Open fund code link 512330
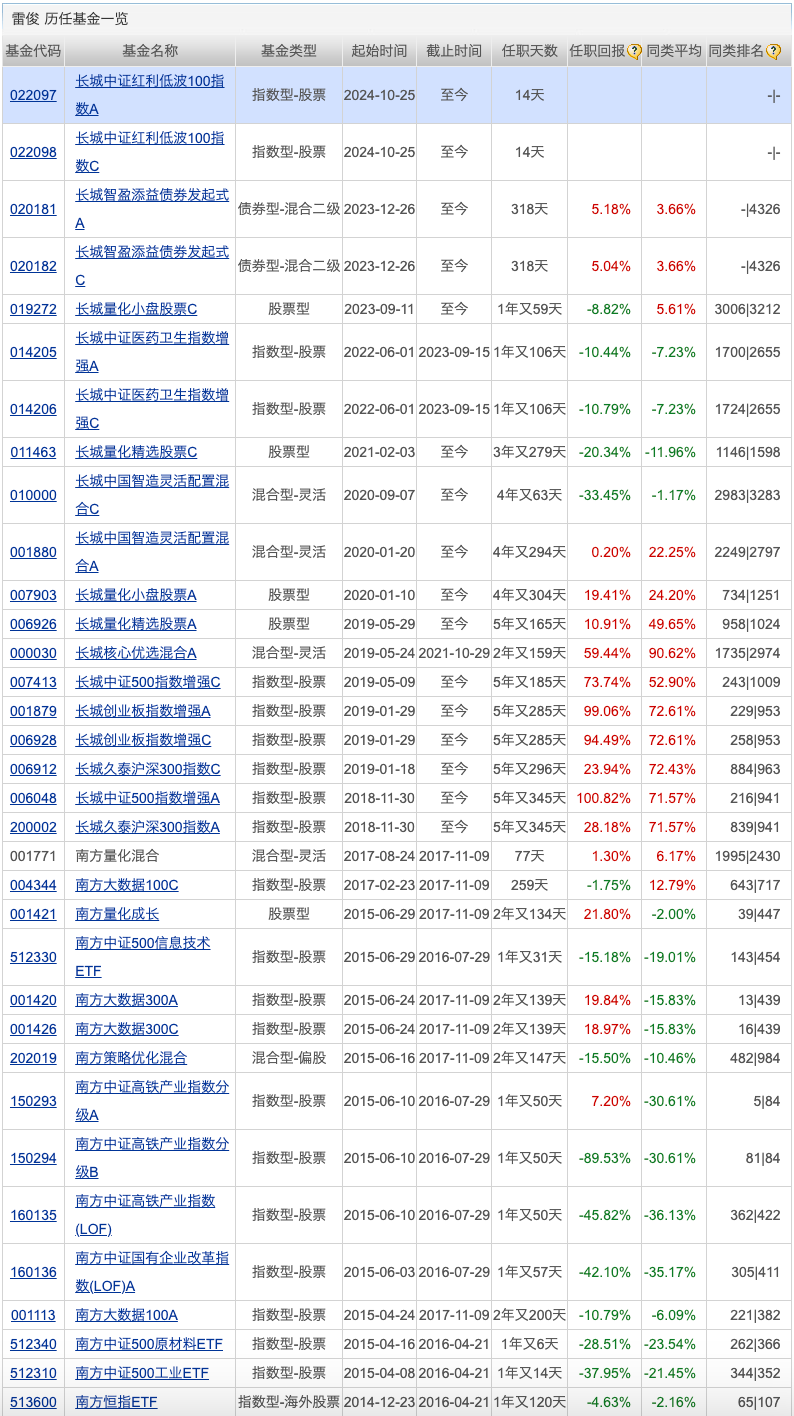The image size is (794, 1416). pyautogui.click(x=33, y=957)
